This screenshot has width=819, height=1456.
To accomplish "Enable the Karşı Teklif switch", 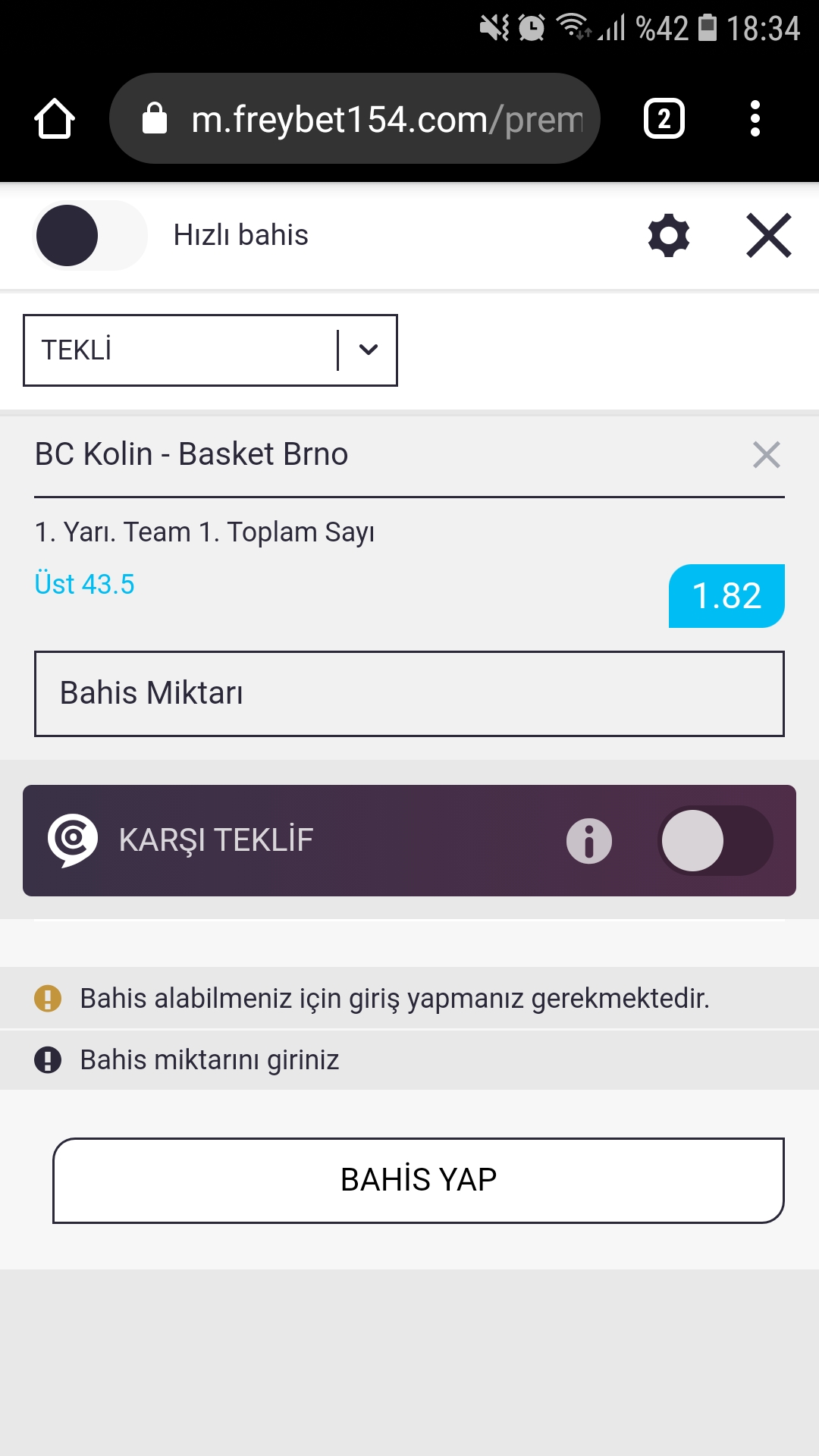I will pyautogui.click(x=715, y=840).
